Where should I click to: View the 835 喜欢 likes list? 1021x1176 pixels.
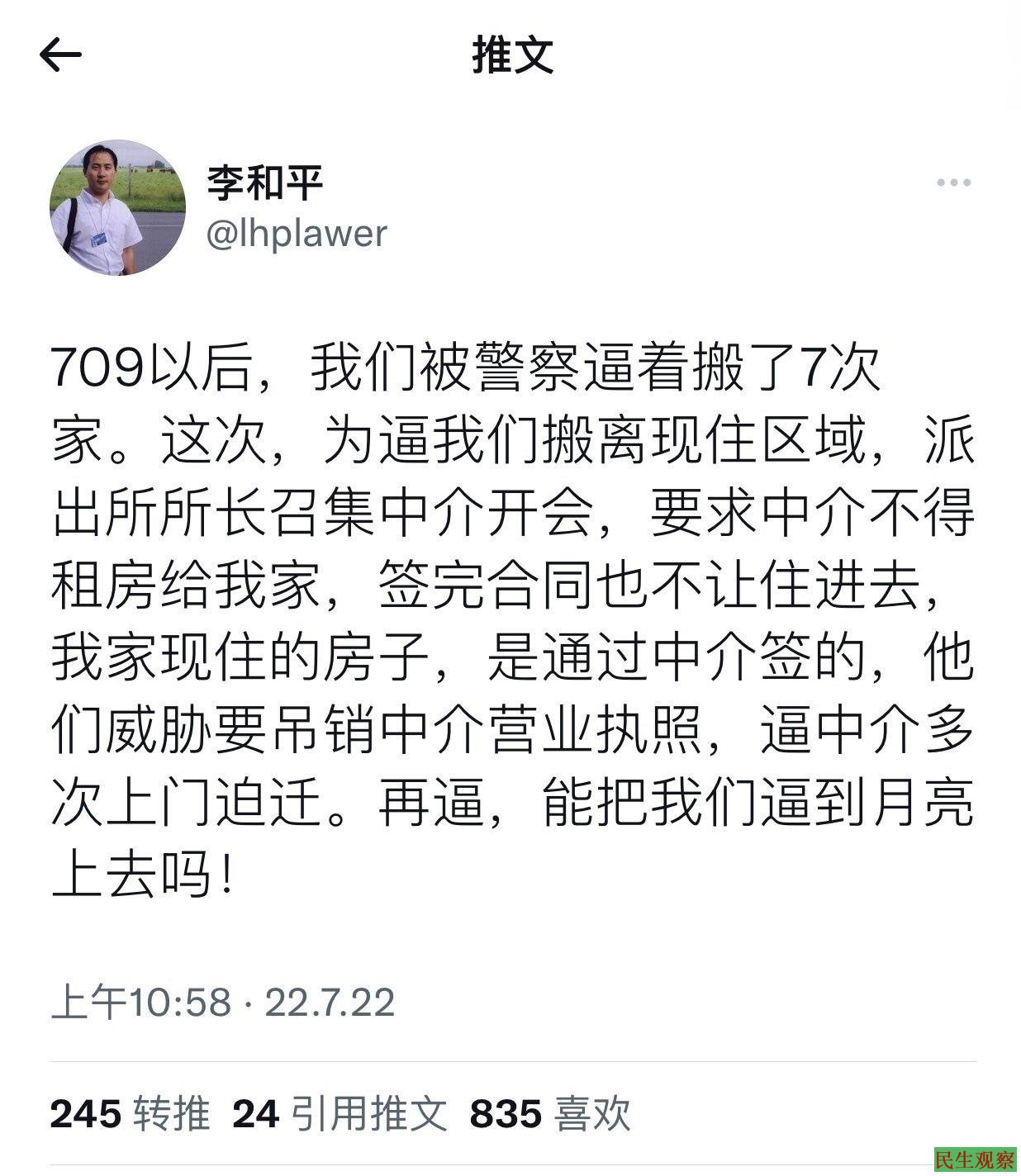coord(549,1114)
